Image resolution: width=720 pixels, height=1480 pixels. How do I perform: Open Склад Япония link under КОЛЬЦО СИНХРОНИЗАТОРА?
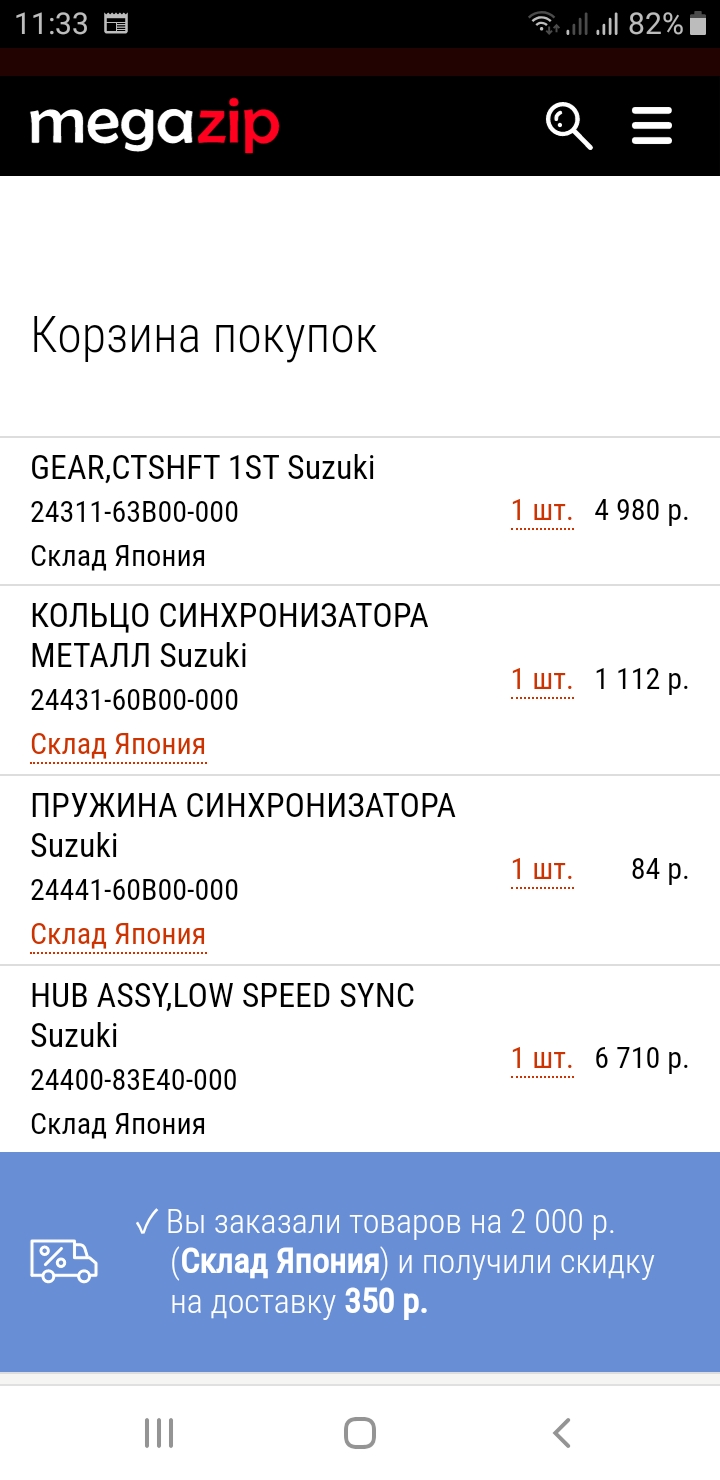pyautogui.click(x=118, y=745)
